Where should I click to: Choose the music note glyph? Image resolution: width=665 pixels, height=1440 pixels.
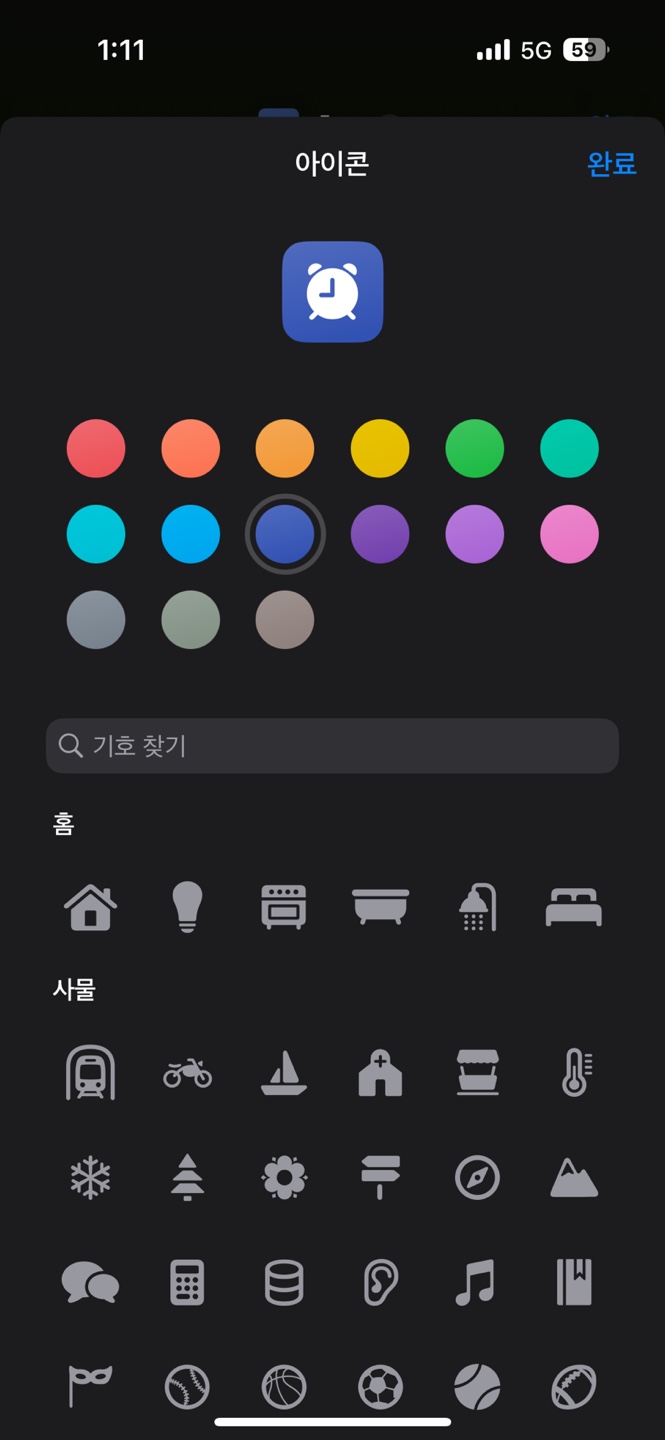(475, 1282)
